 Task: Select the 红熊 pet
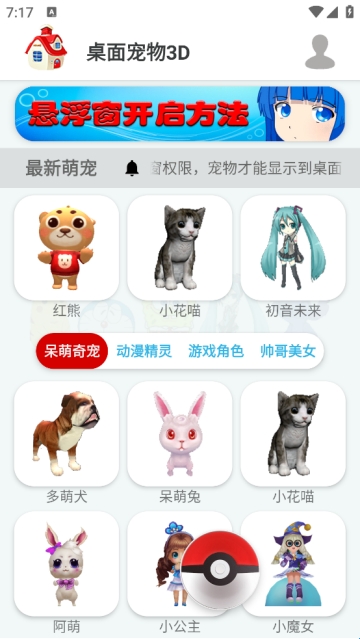pos(66,248)
